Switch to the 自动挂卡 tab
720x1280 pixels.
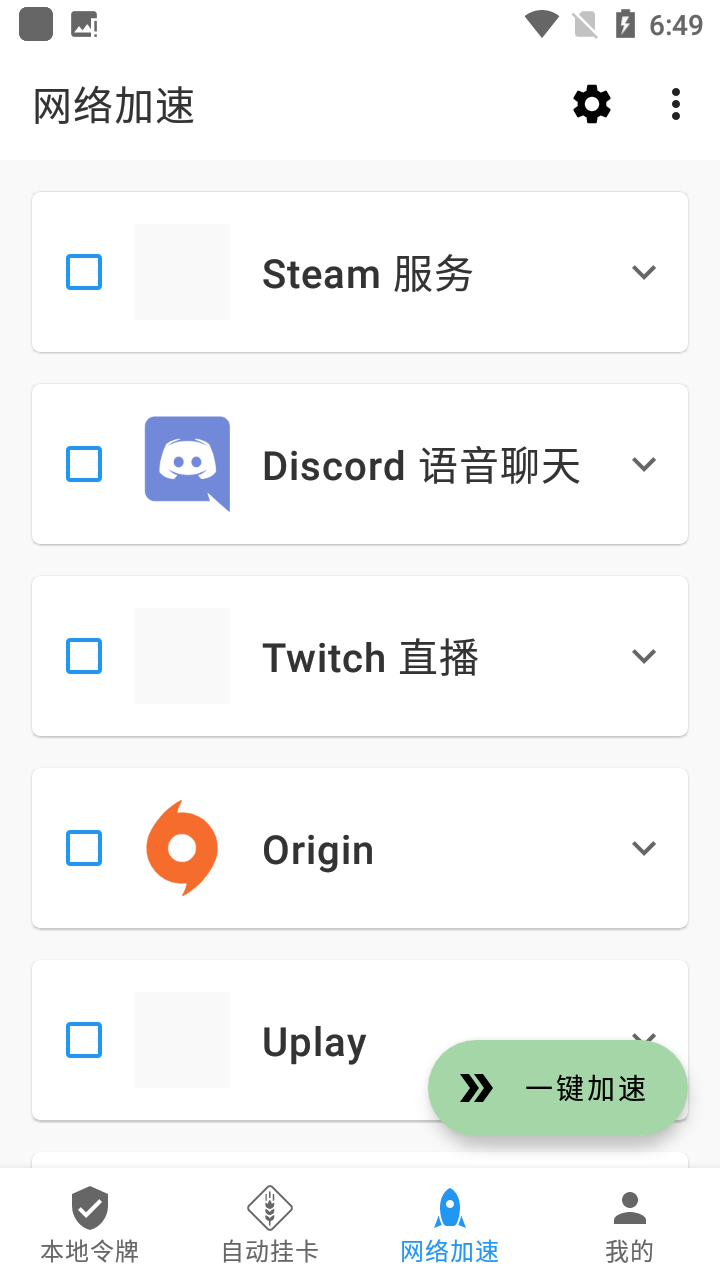click(269, 1220)
